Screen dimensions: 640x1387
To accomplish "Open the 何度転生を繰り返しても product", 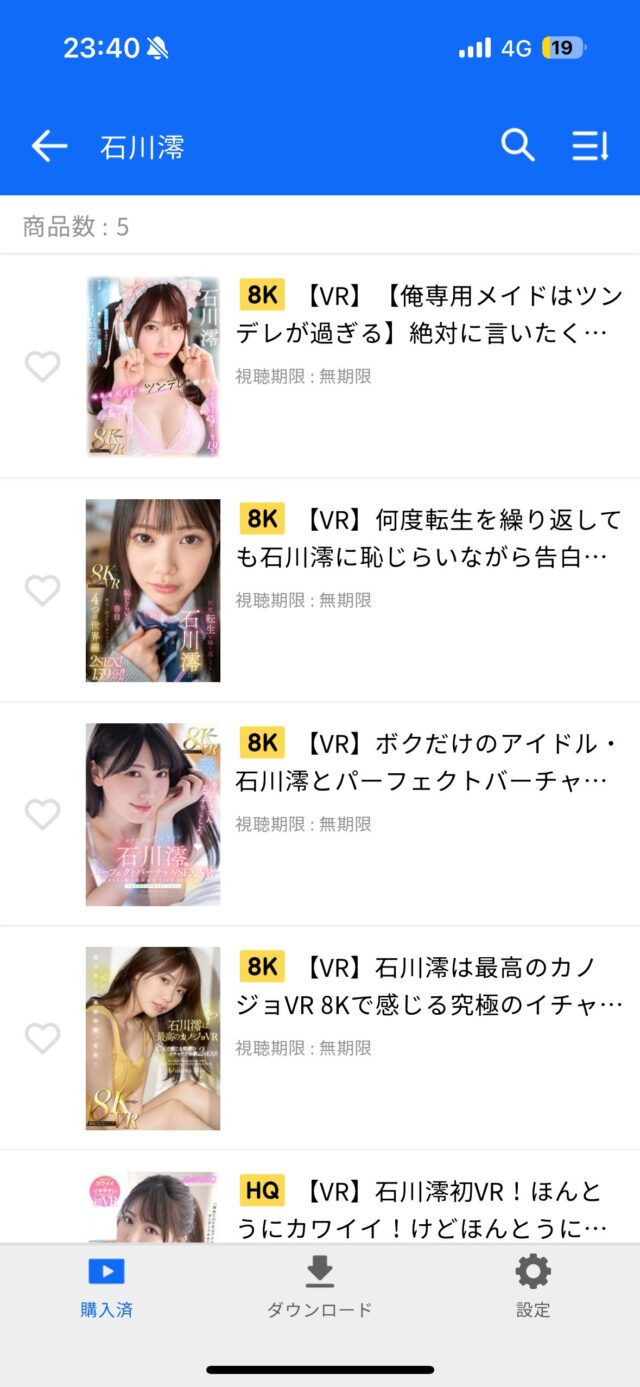I will (x=428, y=538).
